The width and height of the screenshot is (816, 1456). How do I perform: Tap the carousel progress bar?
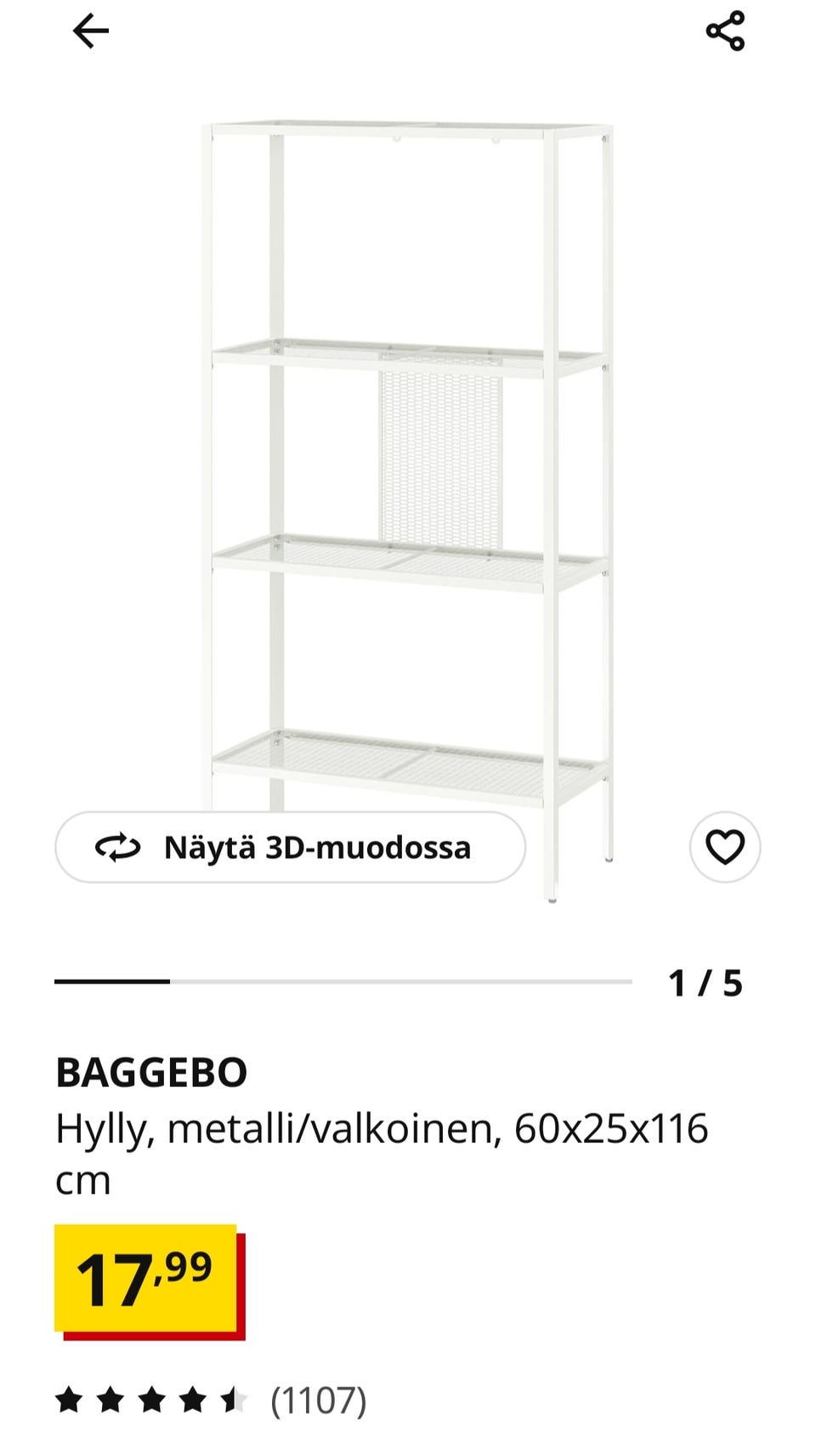pos(340,982)
